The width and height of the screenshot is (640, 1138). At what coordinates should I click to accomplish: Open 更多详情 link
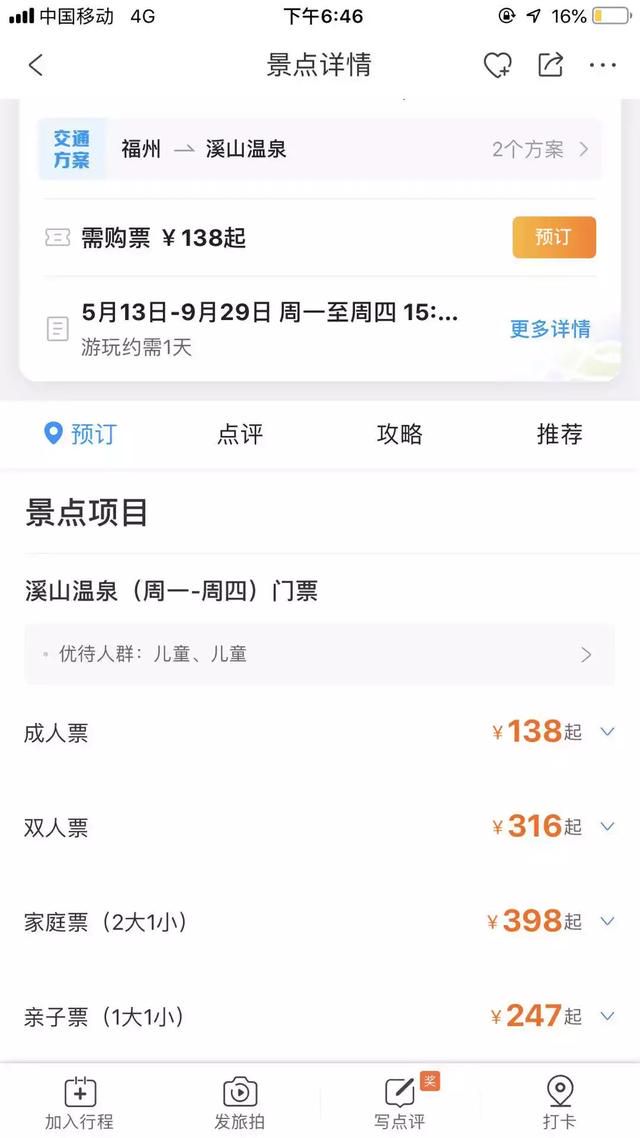550,329
